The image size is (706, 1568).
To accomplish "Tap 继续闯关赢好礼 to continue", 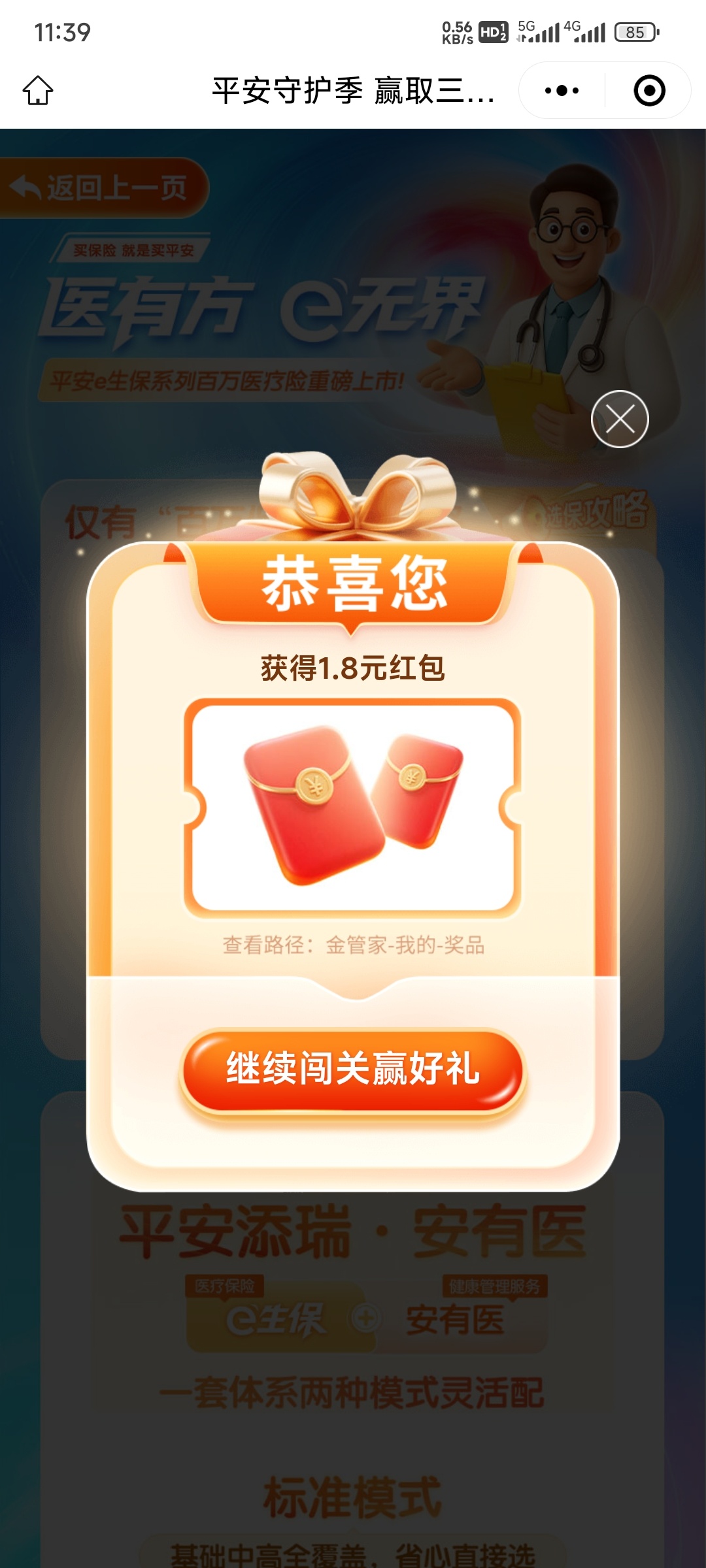I will point(353,1069).
